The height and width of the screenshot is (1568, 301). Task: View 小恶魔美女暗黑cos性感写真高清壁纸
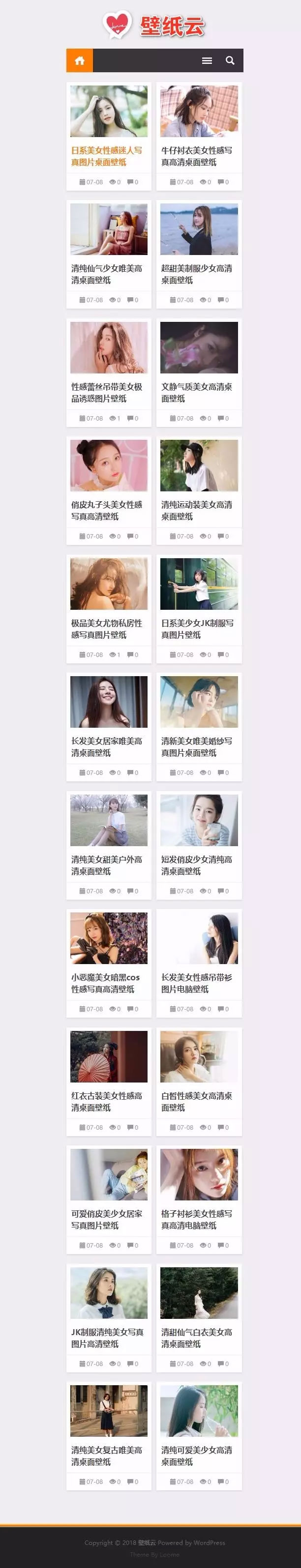107,983
